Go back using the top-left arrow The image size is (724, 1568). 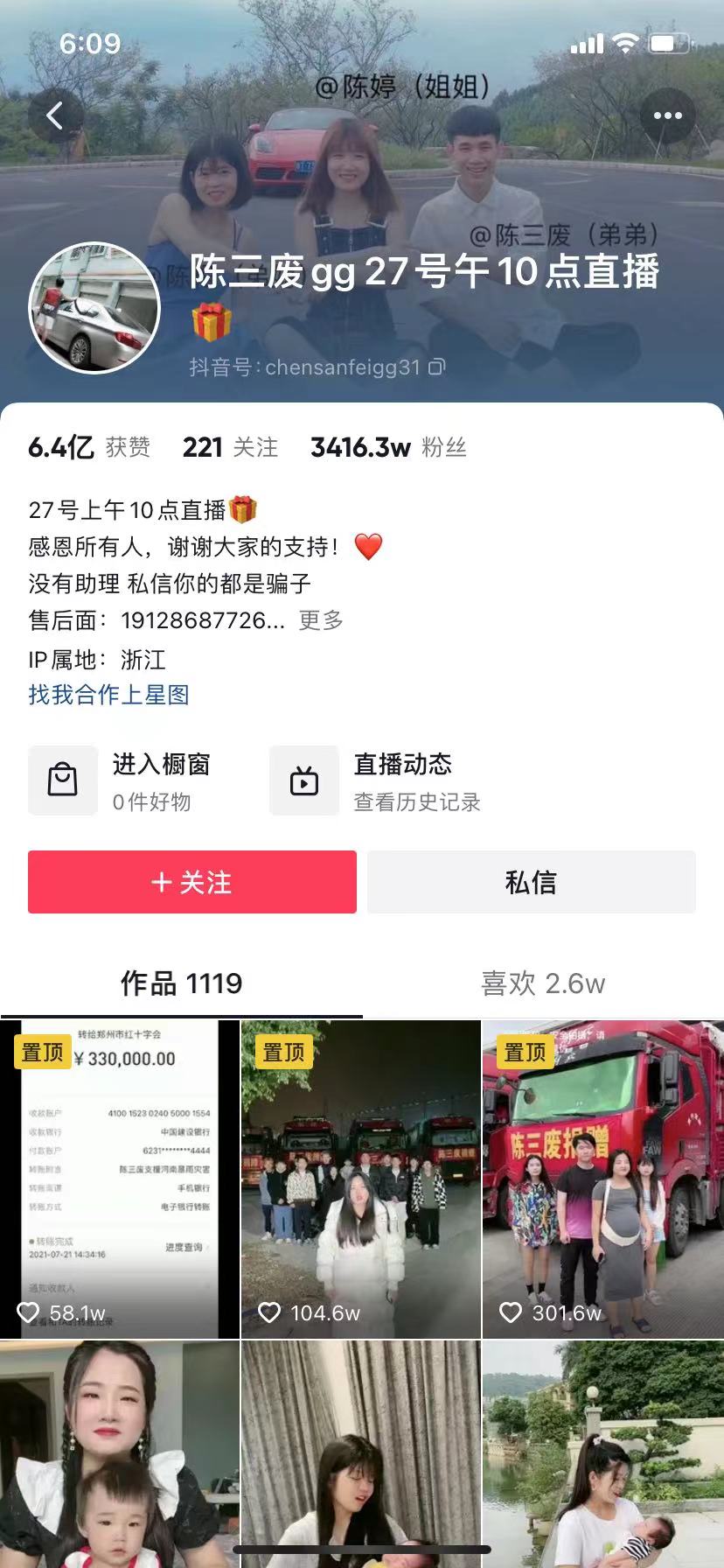55,115
